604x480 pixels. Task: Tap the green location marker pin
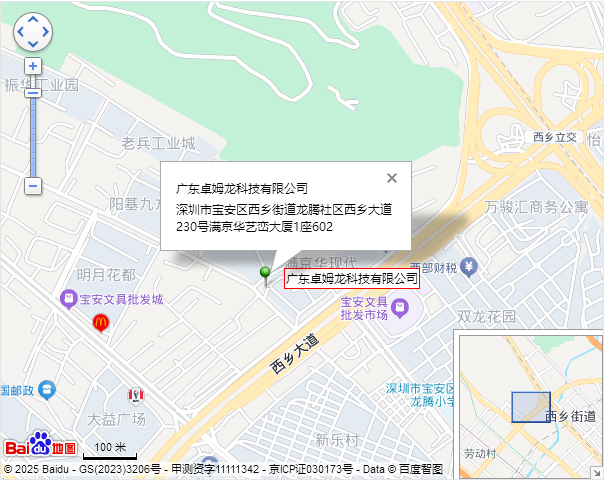click(x=265, y=273)
